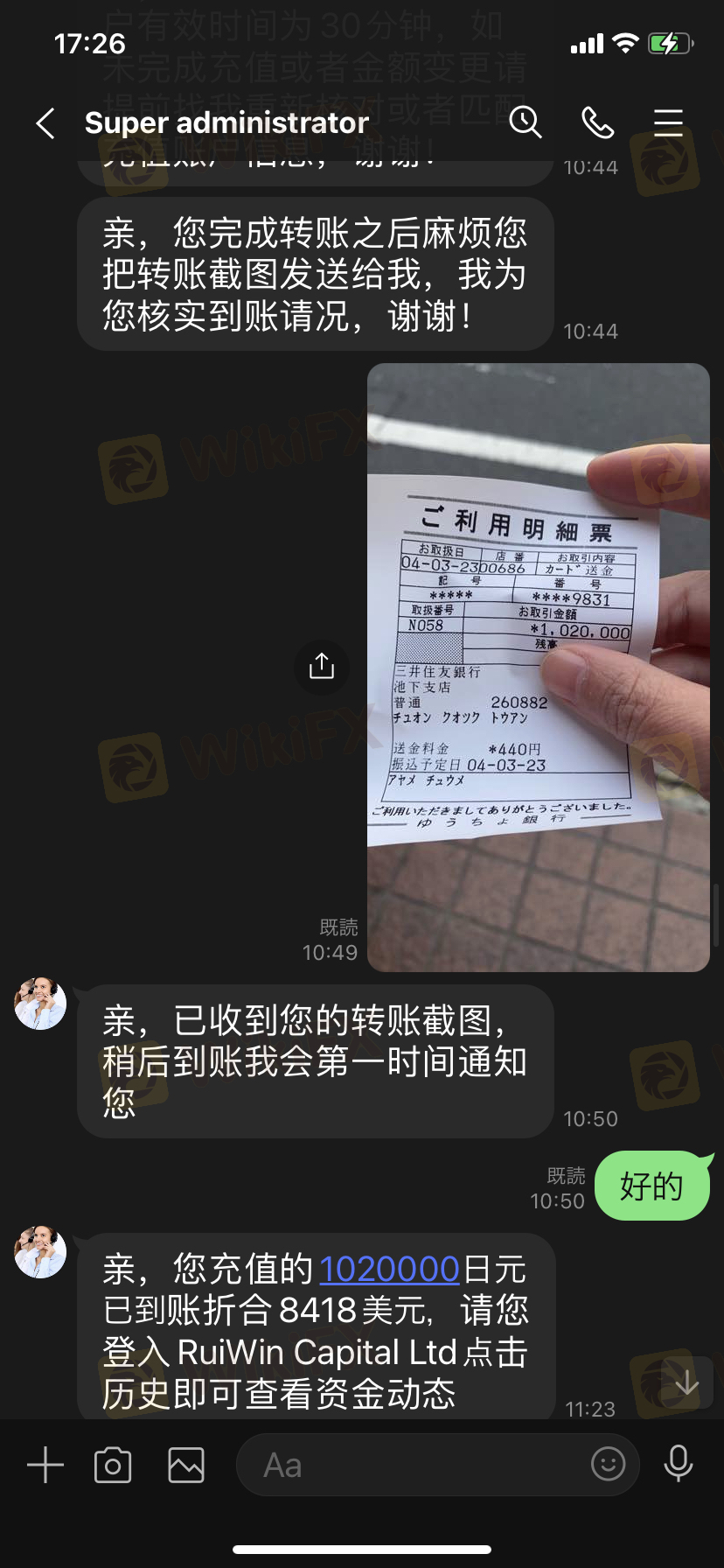Open the photo gallery picker
Screen dimensions: 724x1568
[186, 1465]
